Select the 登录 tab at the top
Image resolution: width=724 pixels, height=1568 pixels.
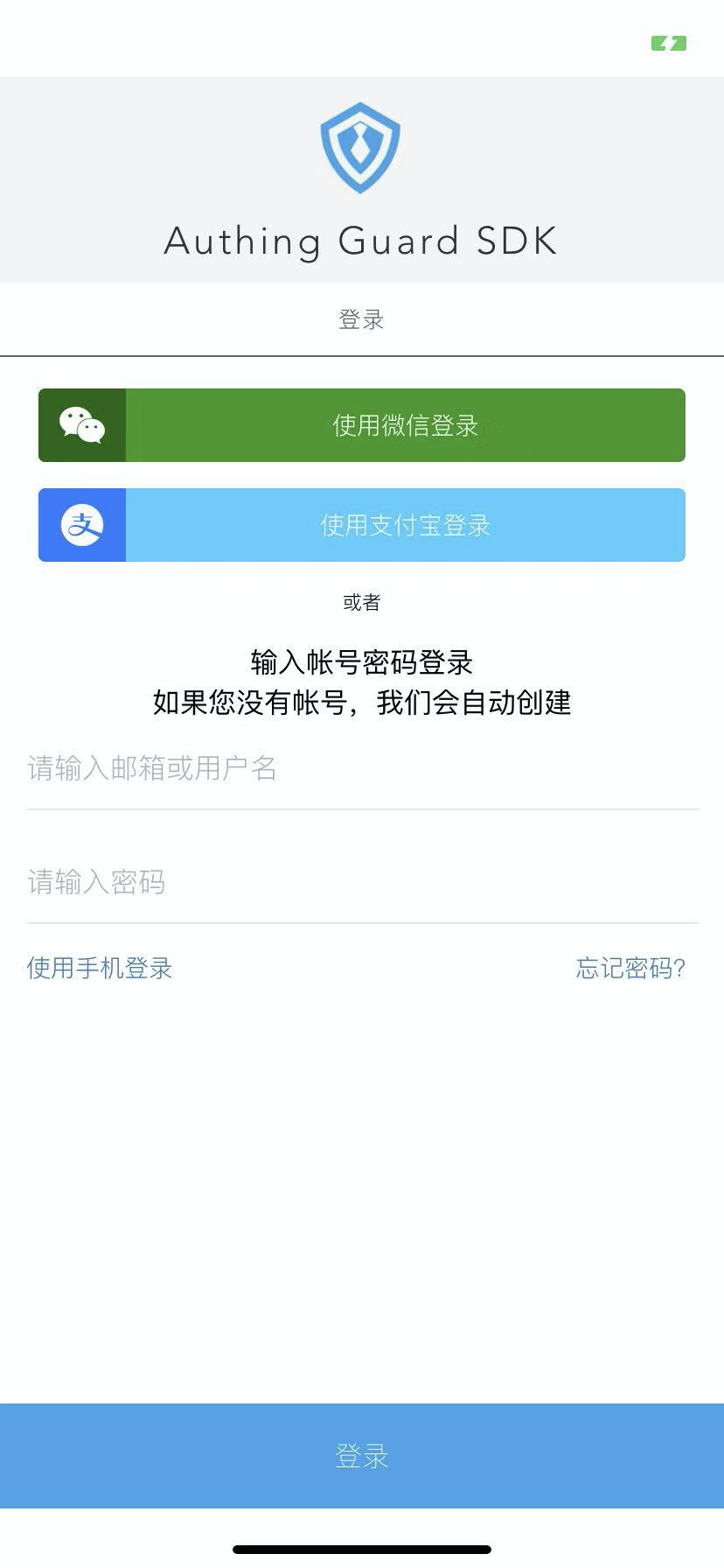coord(361,320)
